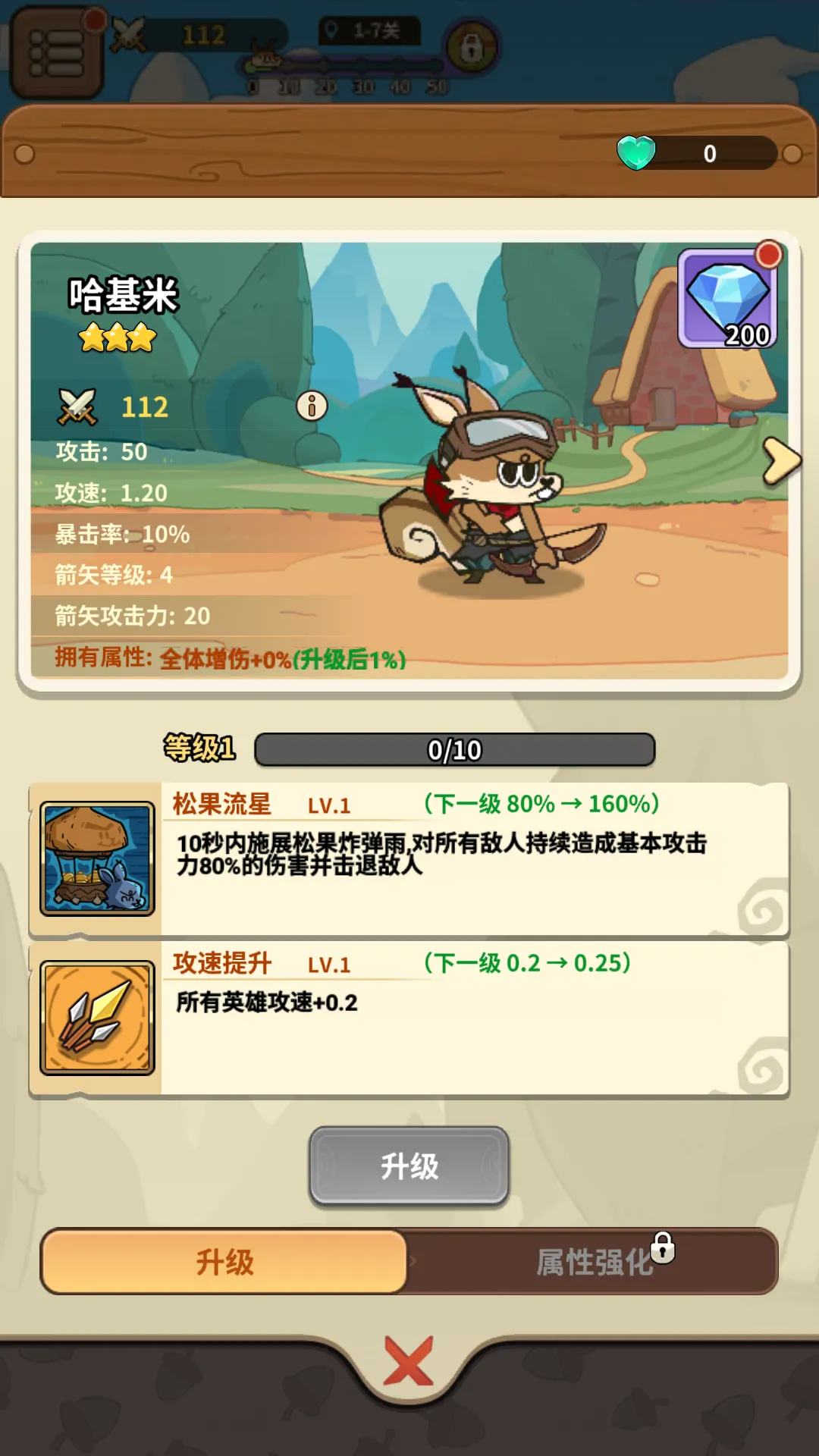Screen dimensions: 819x1456
Task: Tap the gray 升级 upgrade button
Action: tap(409, 1166)
